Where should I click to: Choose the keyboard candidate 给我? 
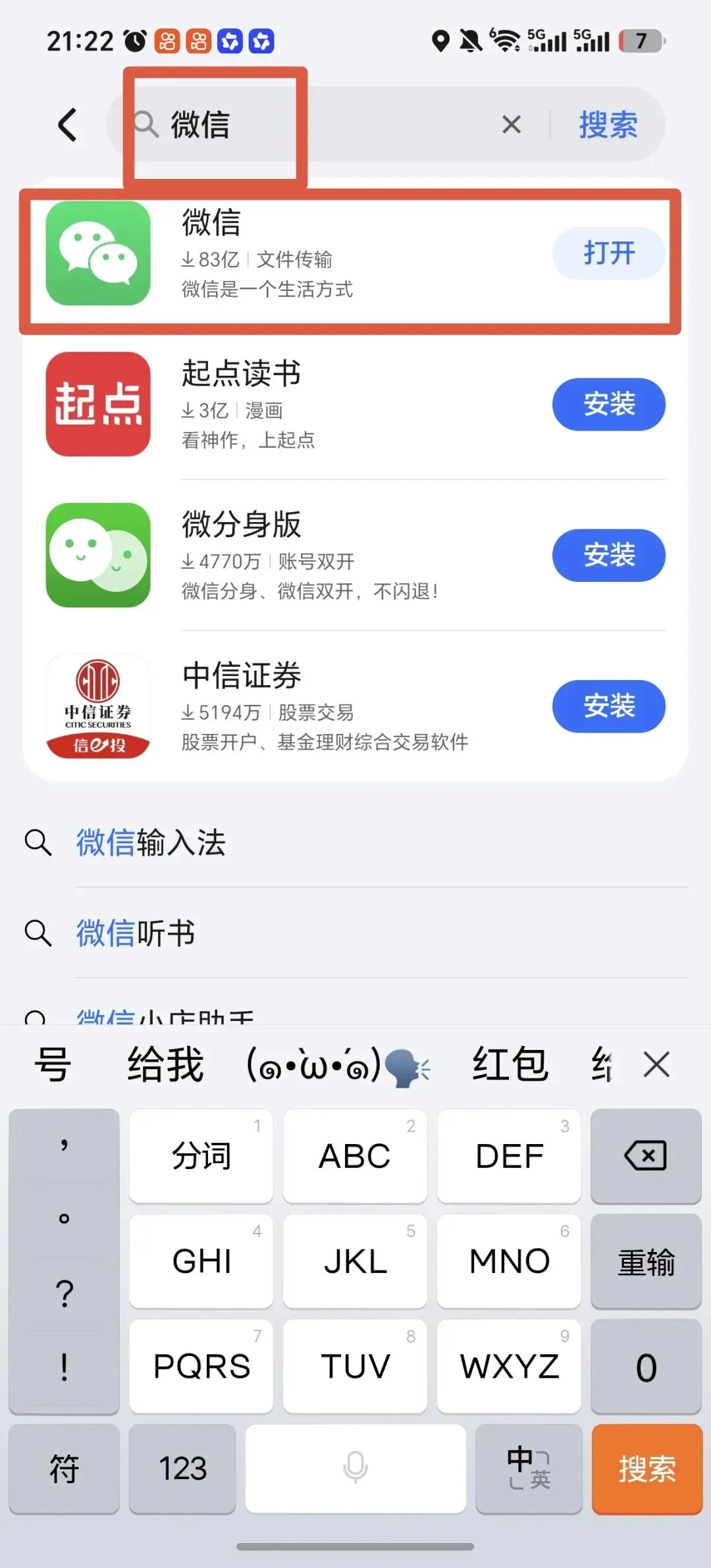point(165,1064)
